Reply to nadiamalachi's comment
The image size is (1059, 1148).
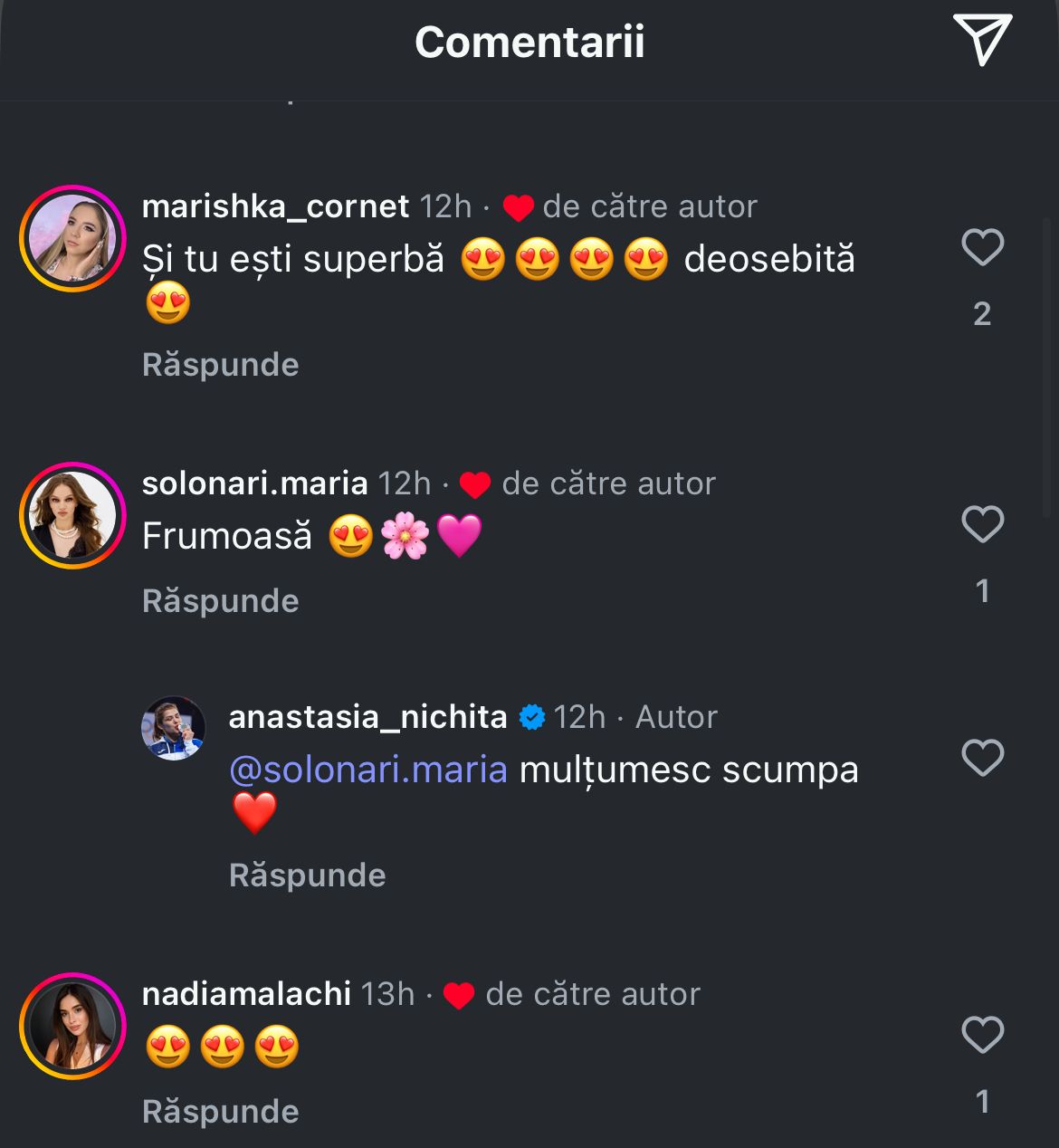[220, 1112]
